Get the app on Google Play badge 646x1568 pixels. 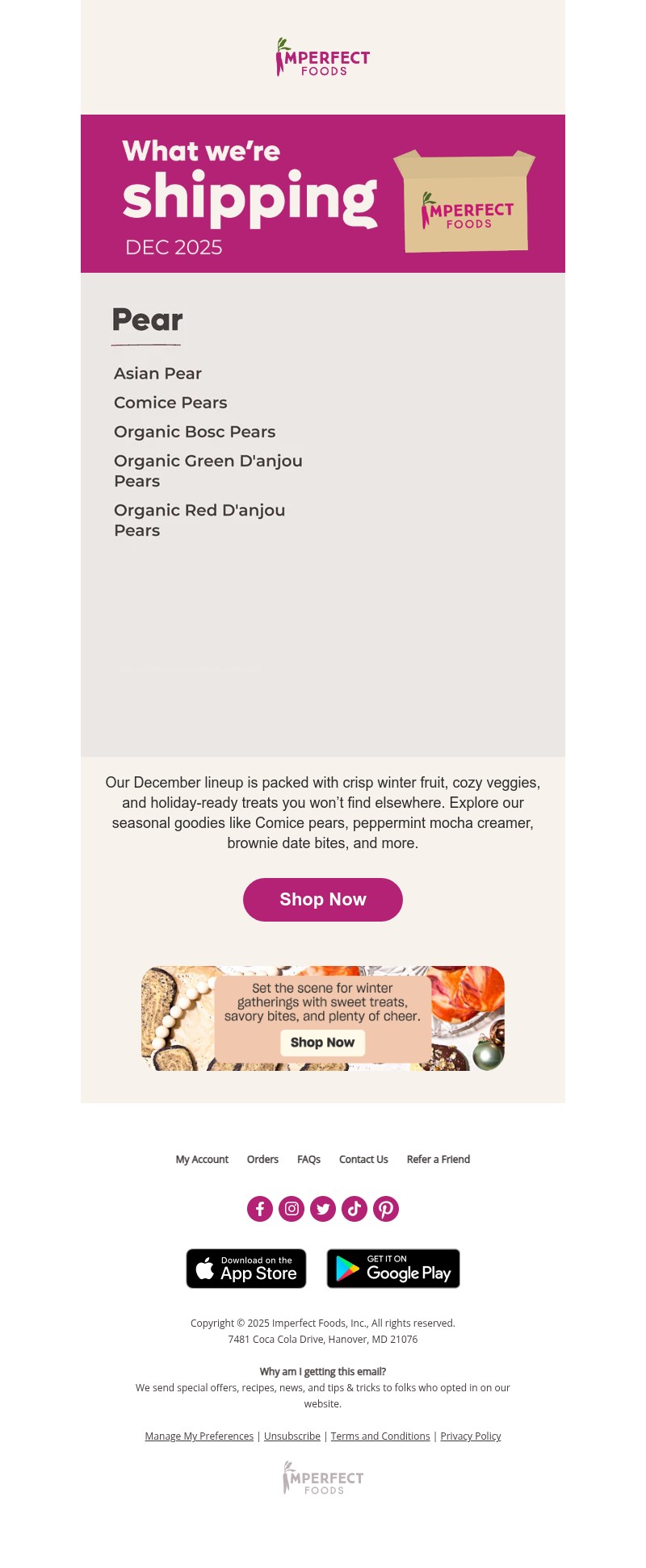click(393, 1268)
